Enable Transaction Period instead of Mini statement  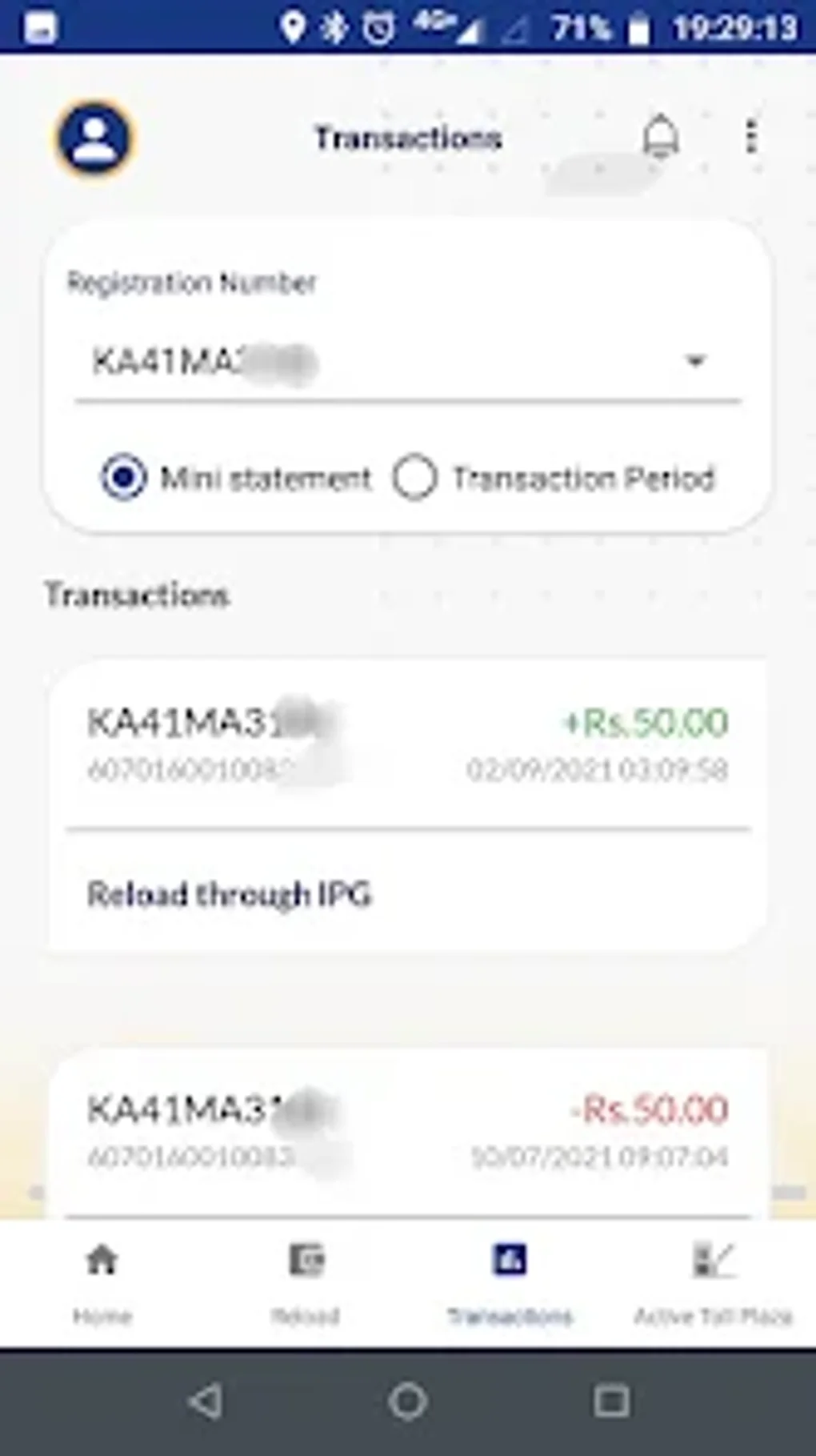[x=415, y=477]
